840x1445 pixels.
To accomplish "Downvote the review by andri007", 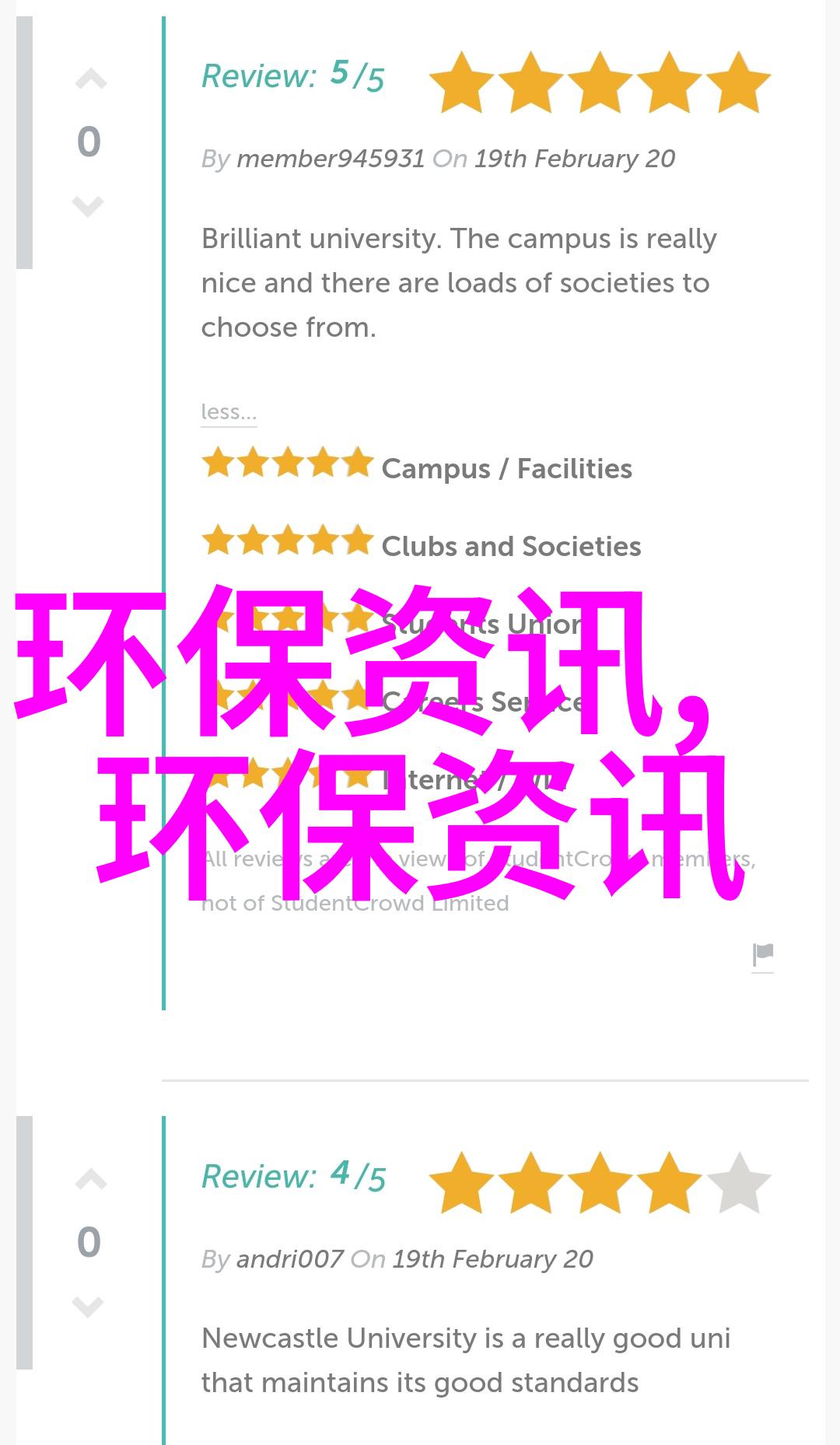I will pyautogui.click(x=88, y=1307).
